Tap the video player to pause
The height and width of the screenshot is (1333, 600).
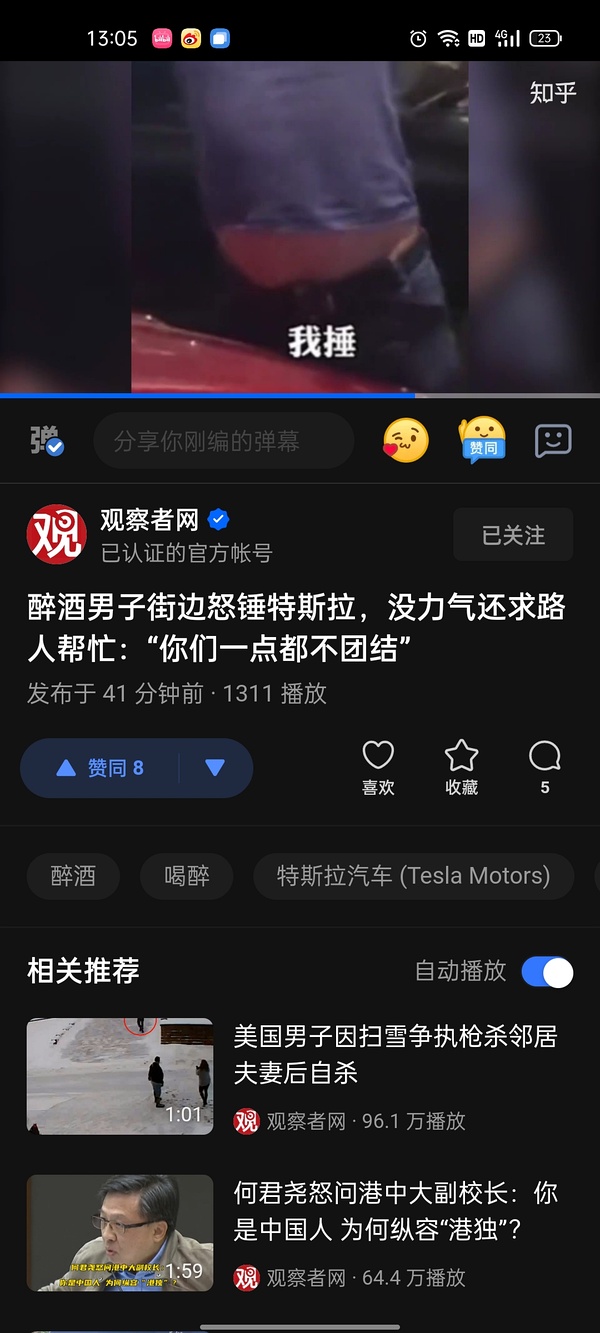pyautogui.click(x=300, y=228)
